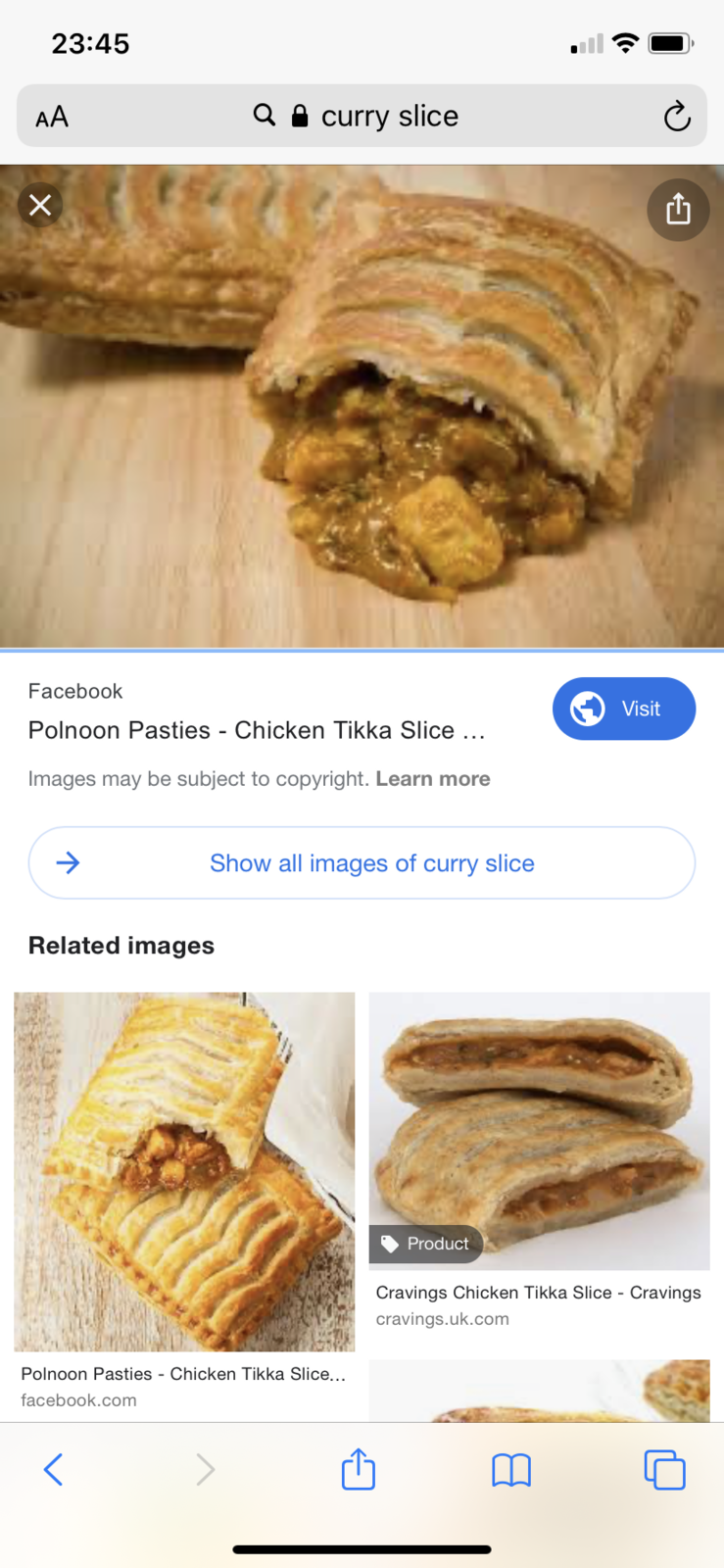This screenshot has height=1568, width=724.
Task: Tap the curry slice address bar
Action: point(362,116)
